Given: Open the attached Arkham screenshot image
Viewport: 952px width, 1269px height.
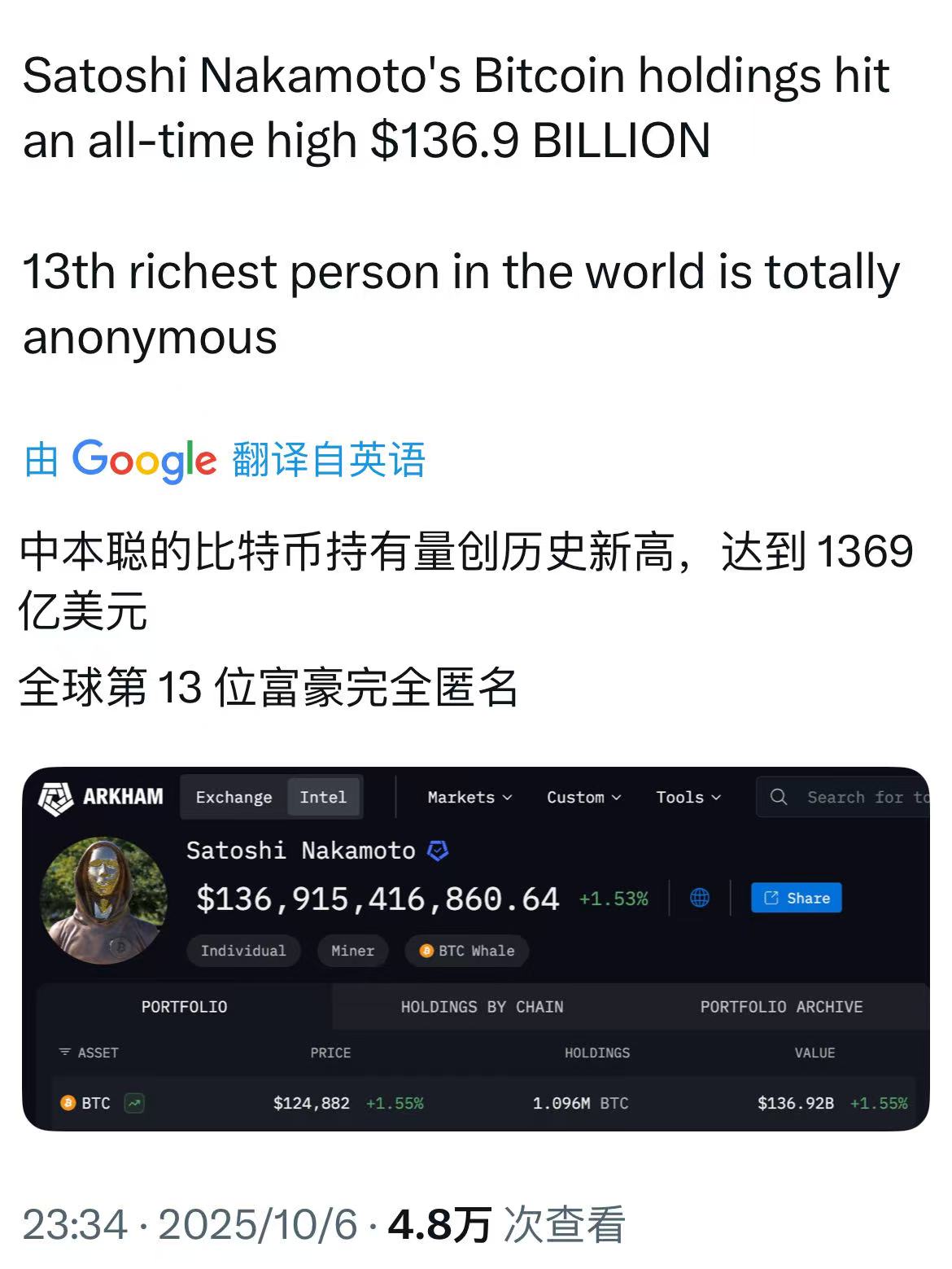Looking at the screenshot, I should [x=475, y=949].
